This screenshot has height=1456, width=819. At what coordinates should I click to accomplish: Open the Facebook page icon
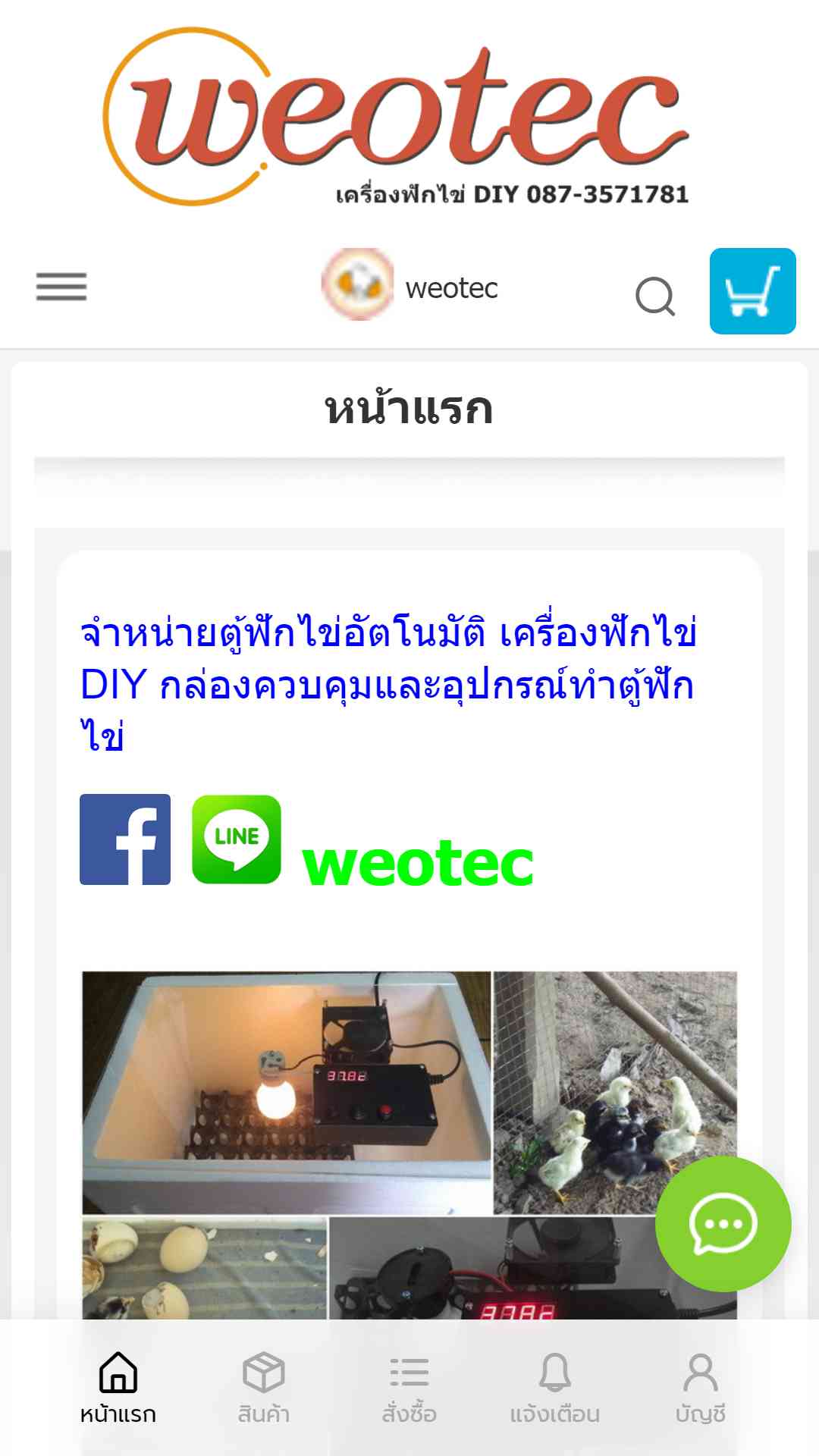[125, 839]
